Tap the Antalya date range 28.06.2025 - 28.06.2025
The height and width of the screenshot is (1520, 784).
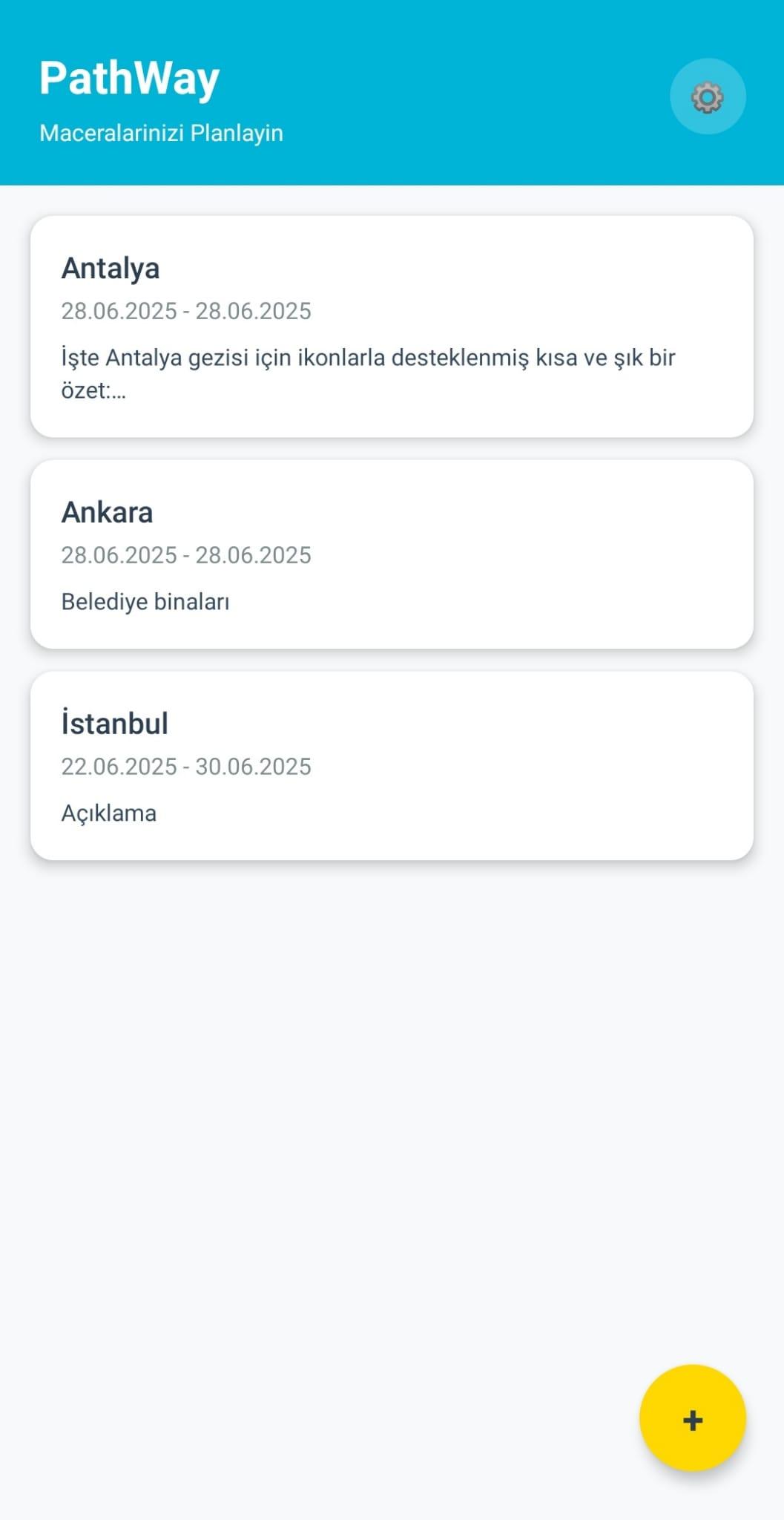tap(186, 312)
